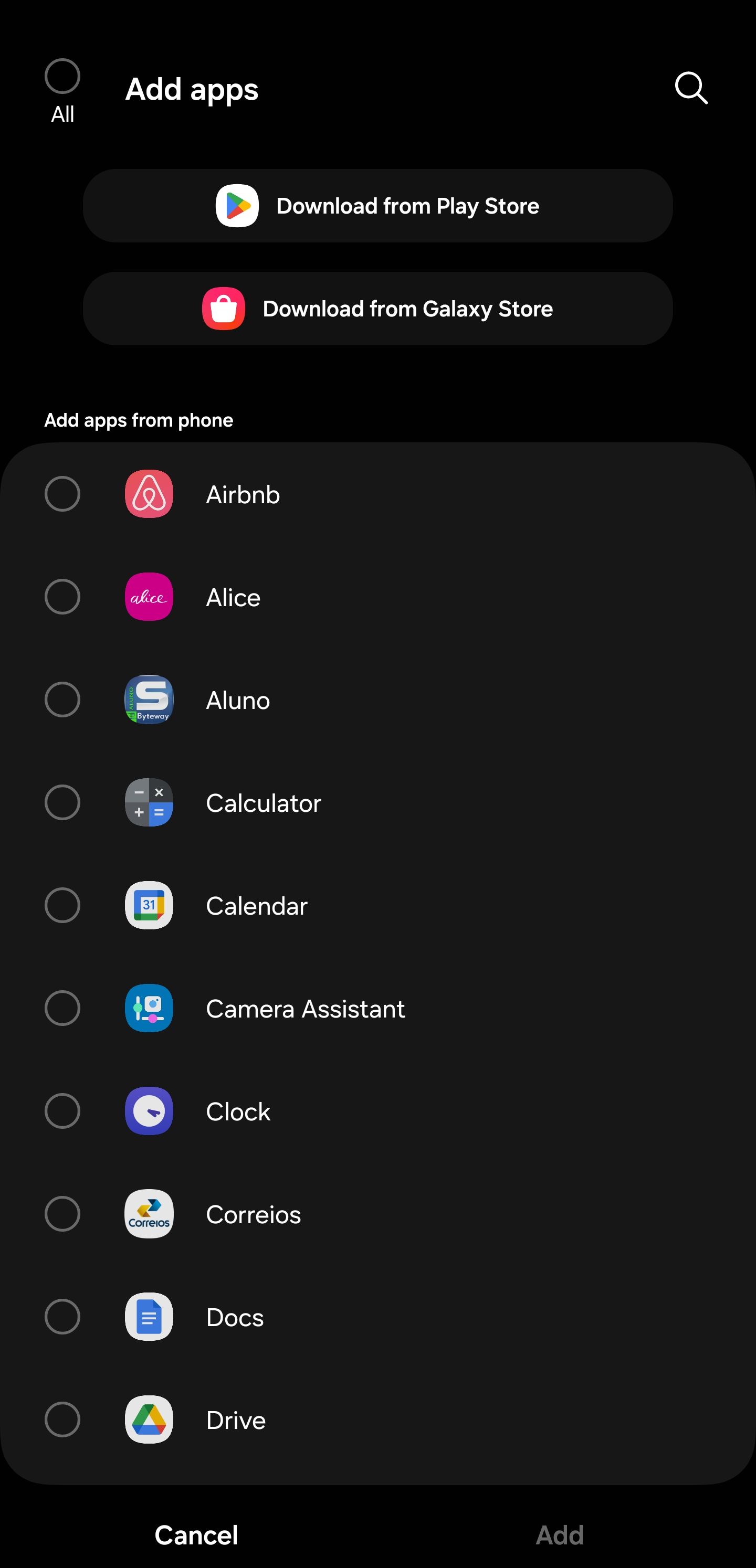Check the Drive selection circle

63,1420
